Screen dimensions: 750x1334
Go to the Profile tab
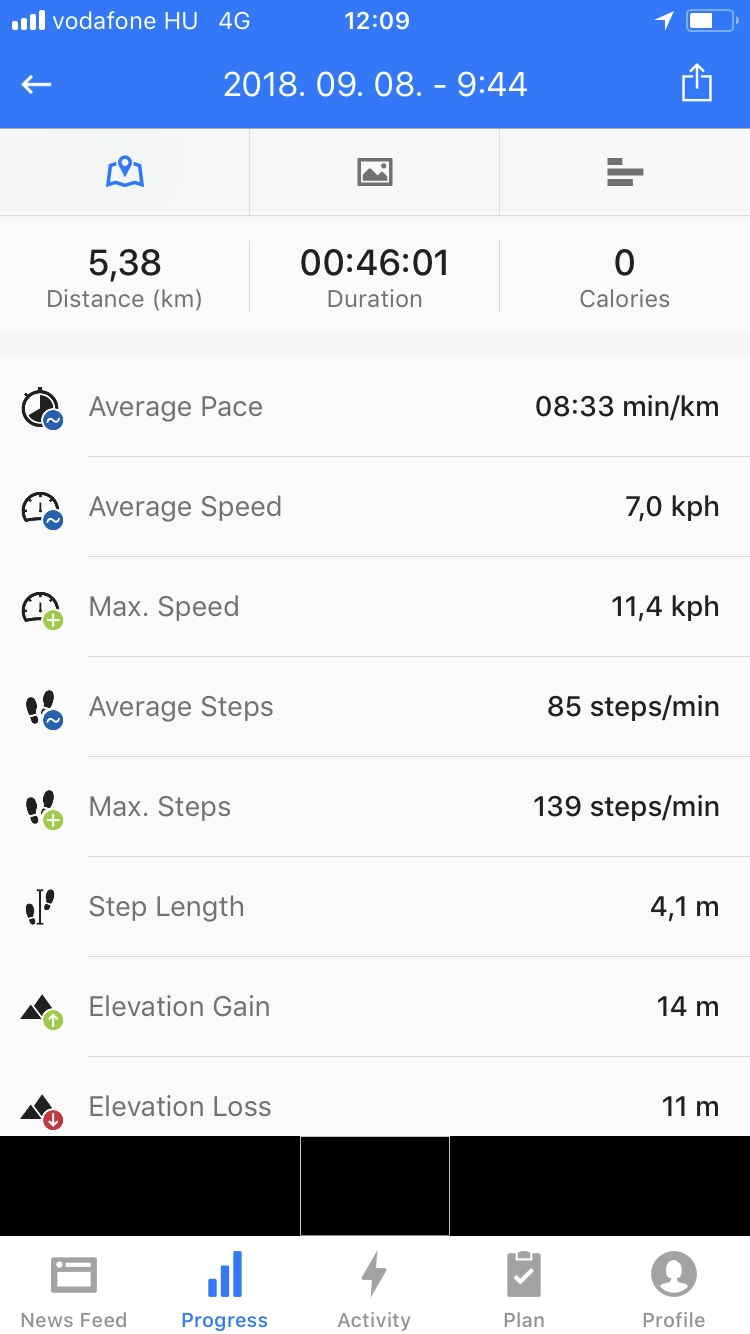(x=674, y=1290)
